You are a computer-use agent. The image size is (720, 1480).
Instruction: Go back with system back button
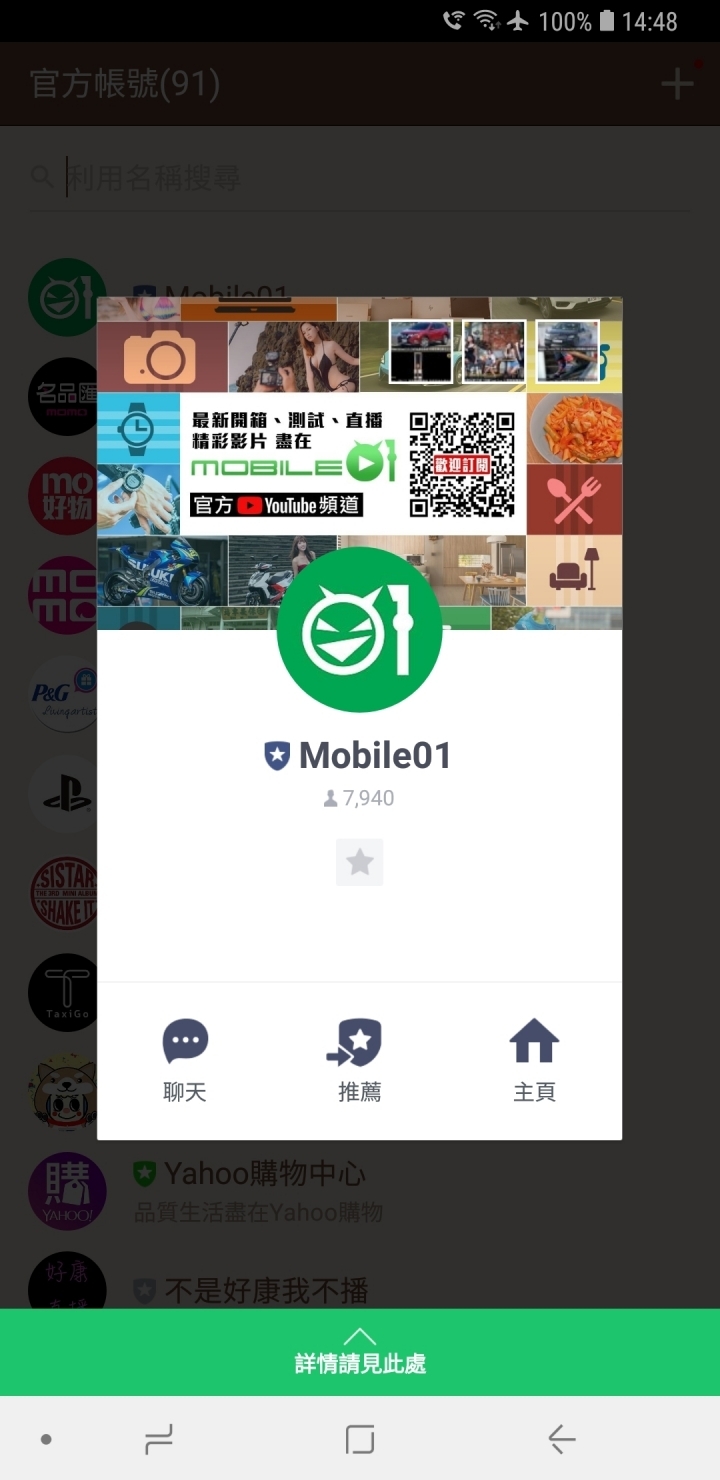(561, 1439)
